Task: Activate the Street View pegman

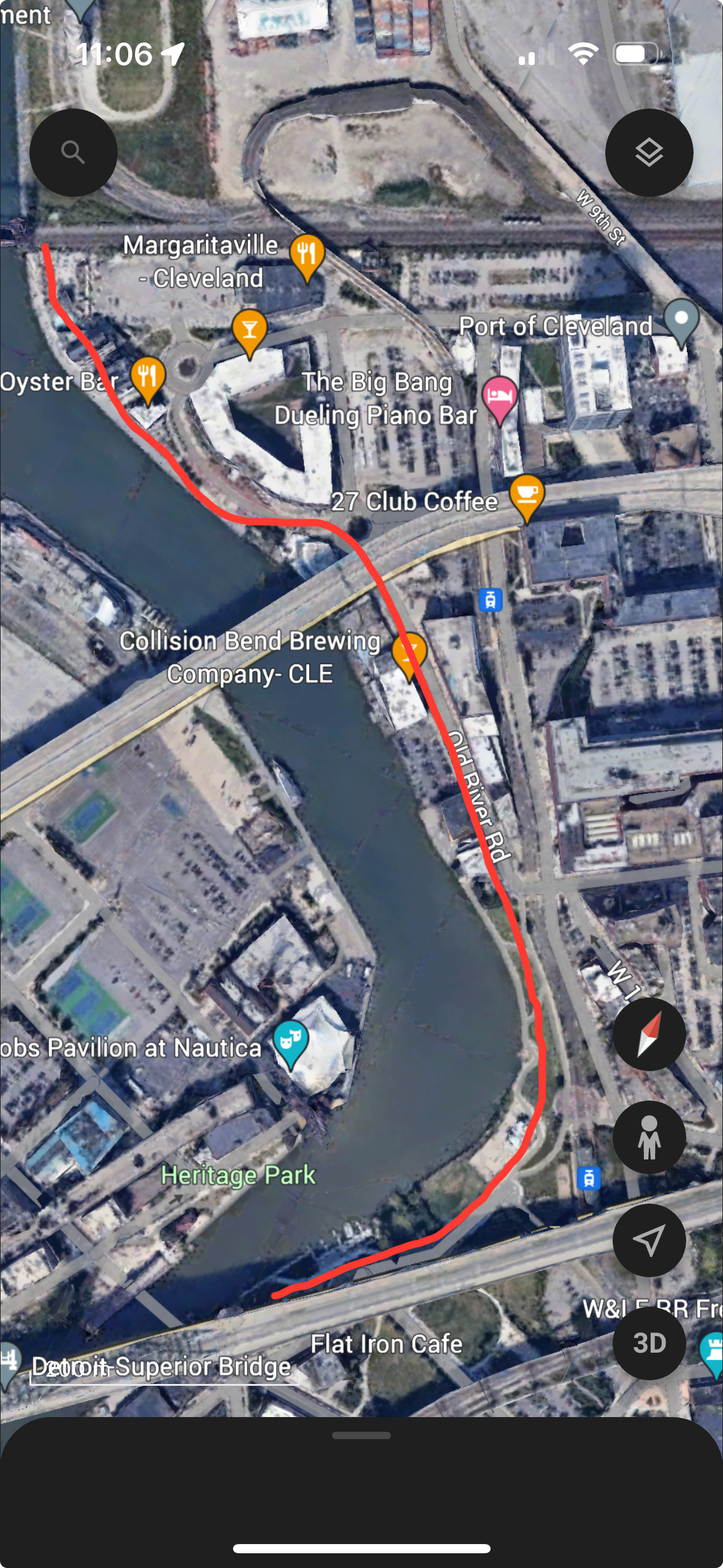Action: [x=649, y=1137]
